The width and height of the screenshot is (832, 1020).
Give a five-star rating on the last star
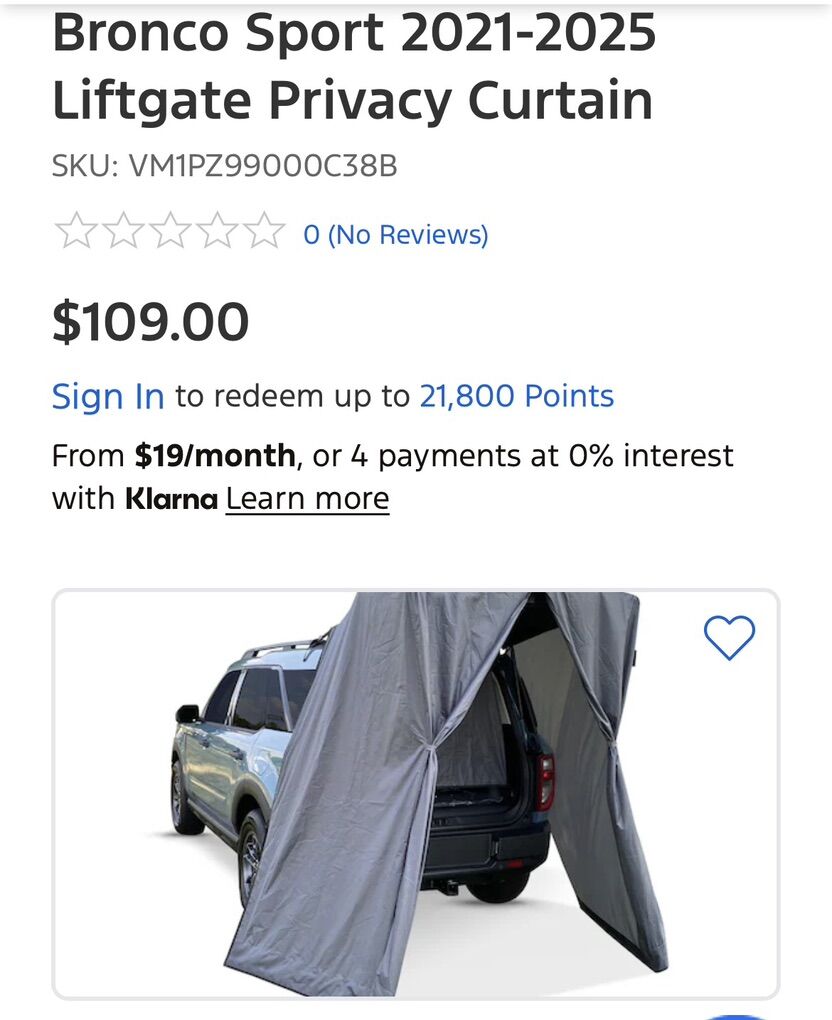click(x=264, y=231)
